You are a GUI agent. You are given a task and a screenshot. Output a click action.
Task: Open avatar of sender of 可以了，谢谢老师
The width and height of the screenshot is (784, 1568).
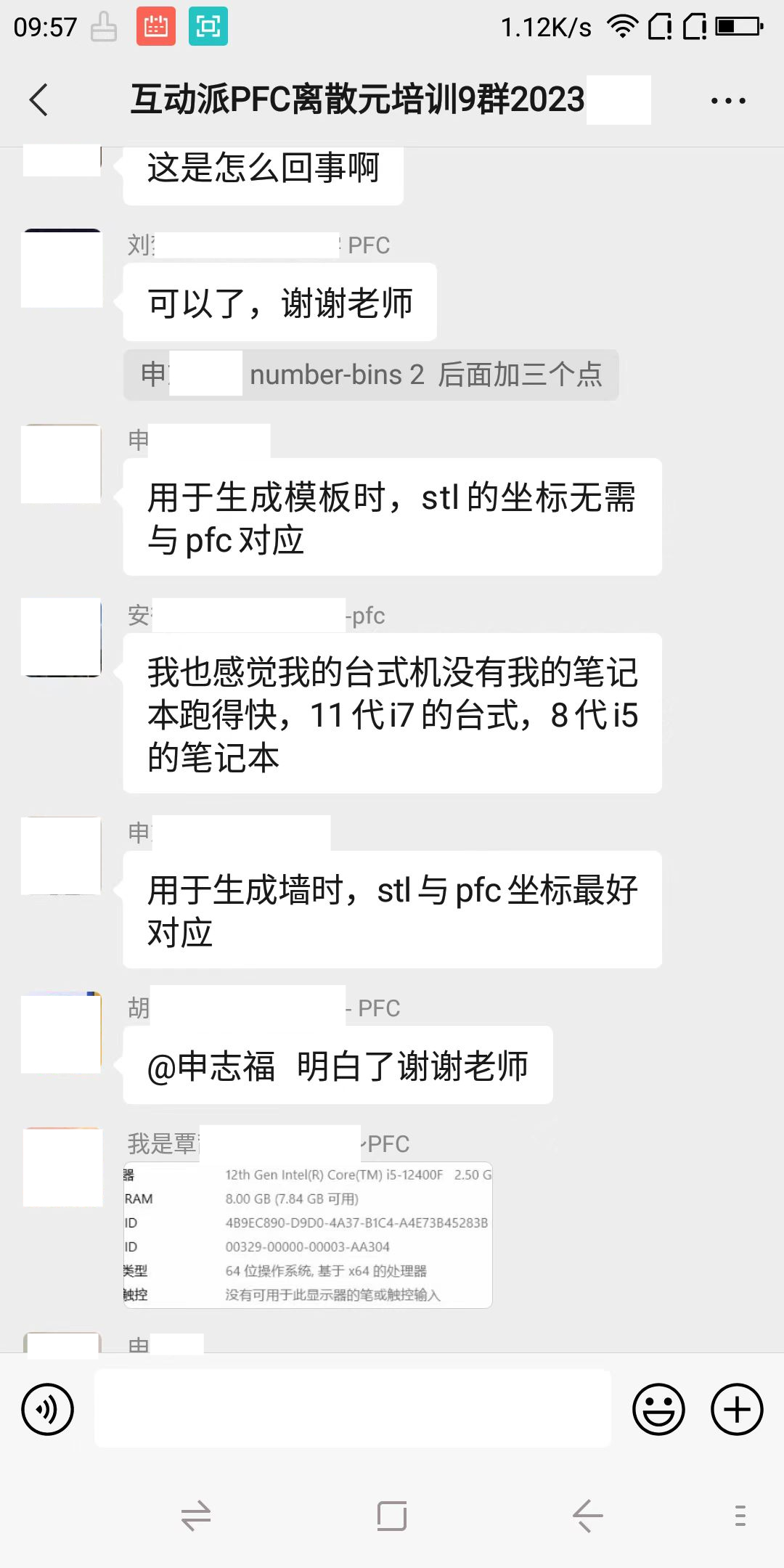click(62, 269)
